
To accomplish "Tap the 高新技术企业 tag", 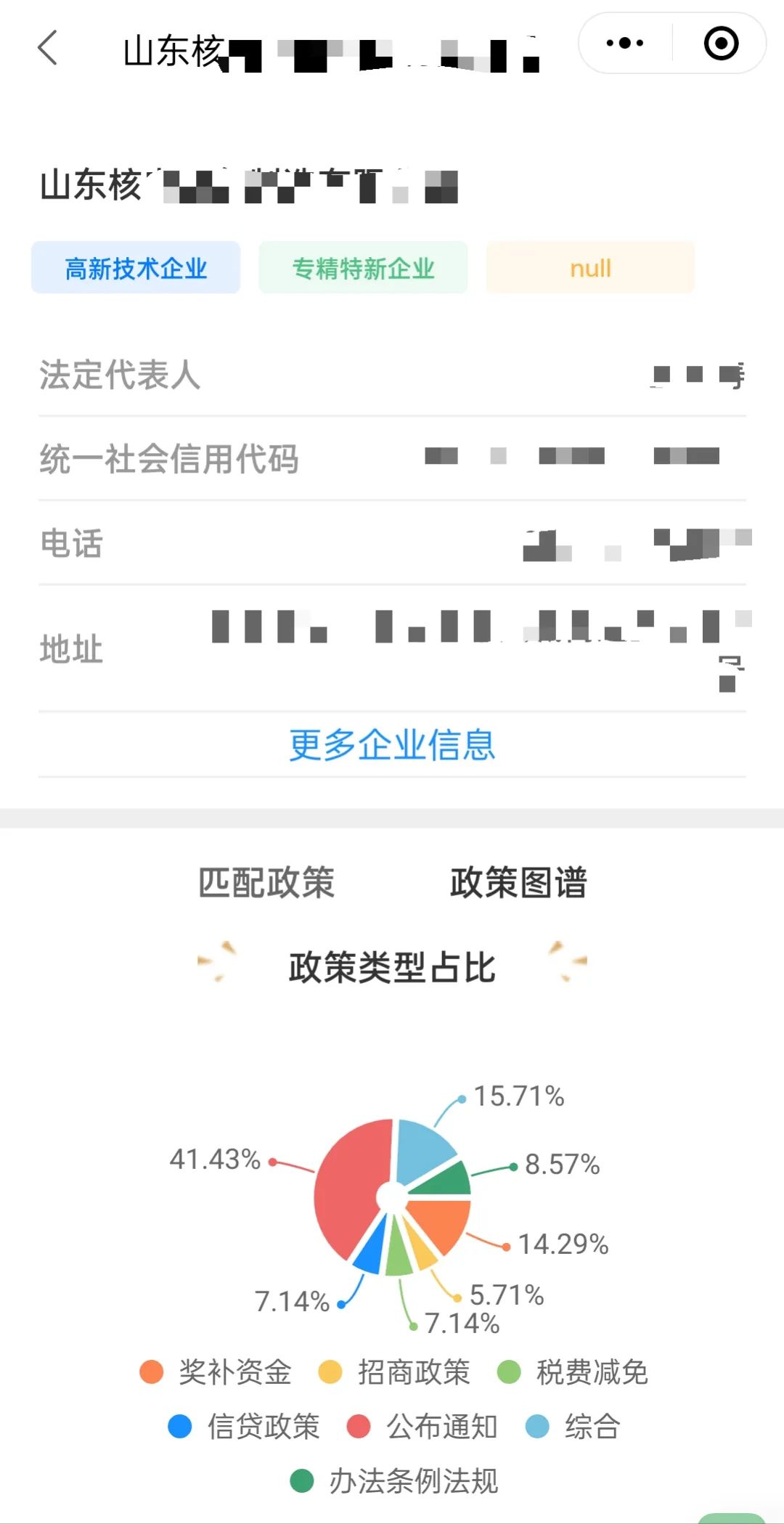I will click(x=136, y=268).
